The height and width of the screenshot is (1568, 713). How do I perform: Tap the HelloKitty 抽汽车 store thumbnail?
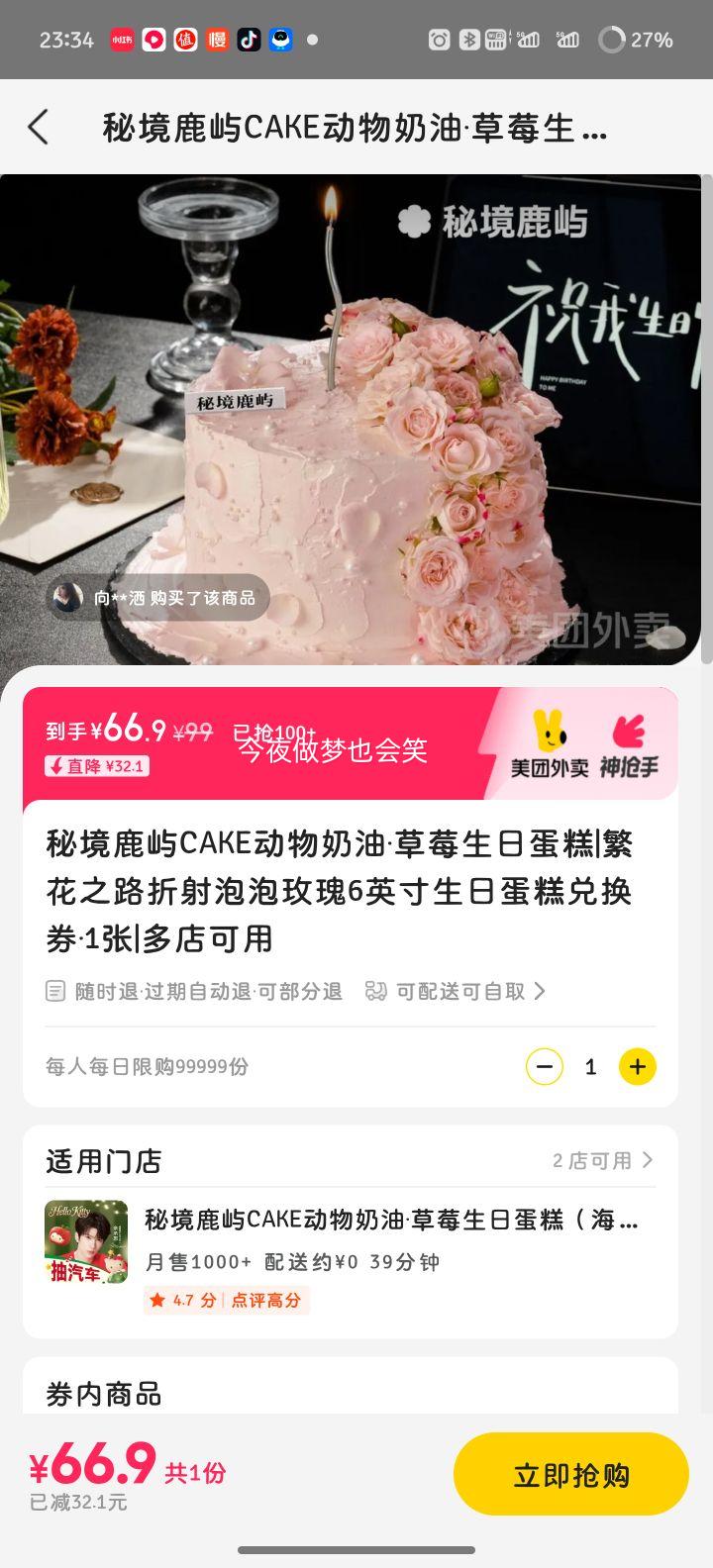point(85,1242)
